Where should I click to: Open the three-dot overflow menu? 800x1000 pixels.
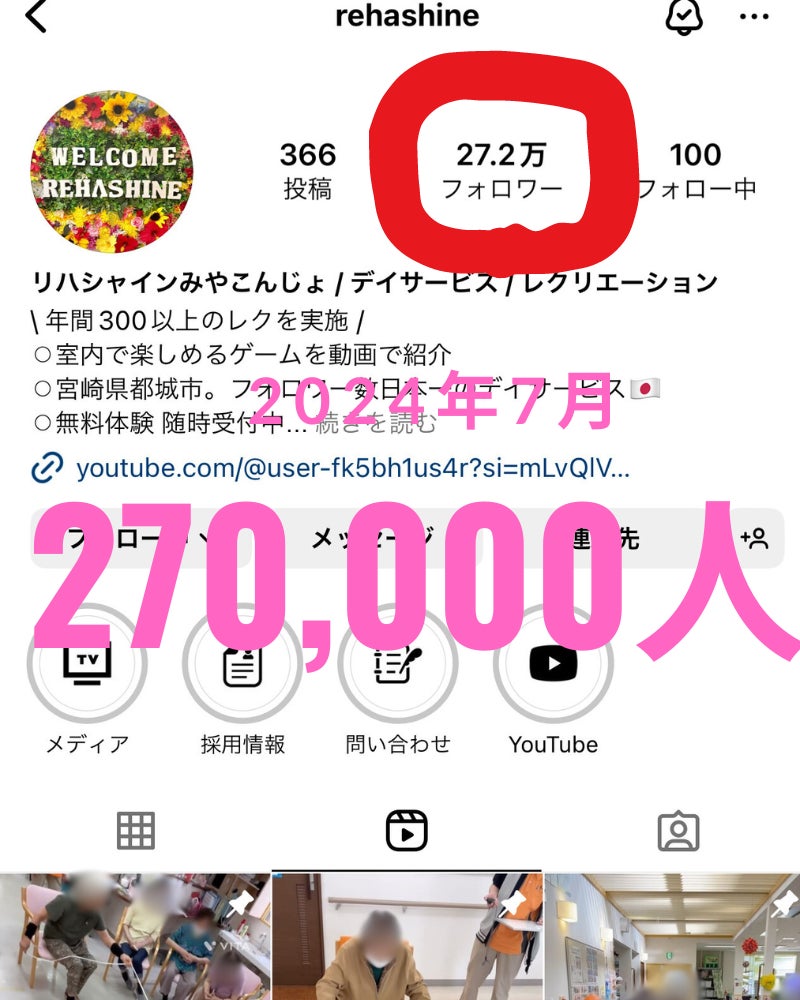tap(754, 17)
